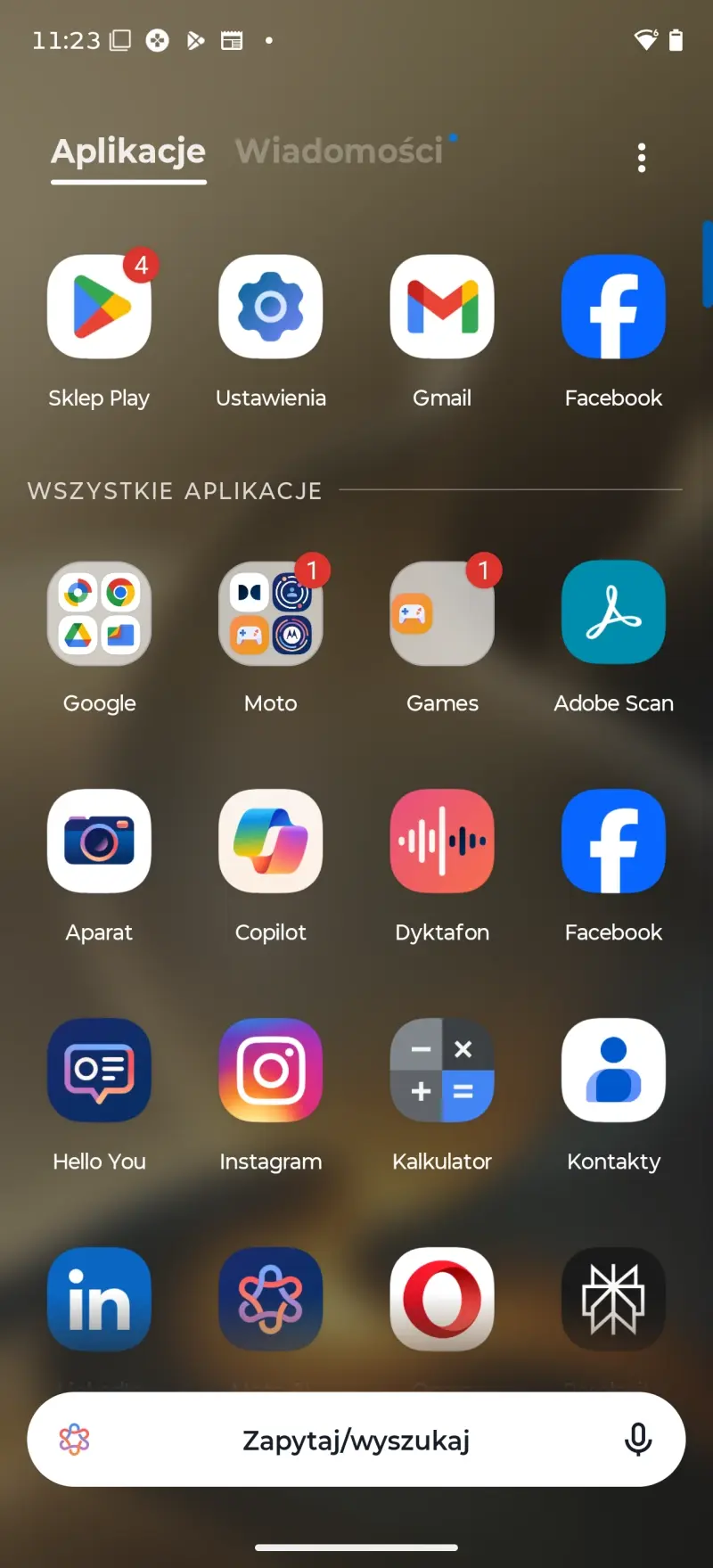The height and width of the screenshot is (1568, 713).
Task: Launch the LinkedIn app
Action: tap(99, 1299)
